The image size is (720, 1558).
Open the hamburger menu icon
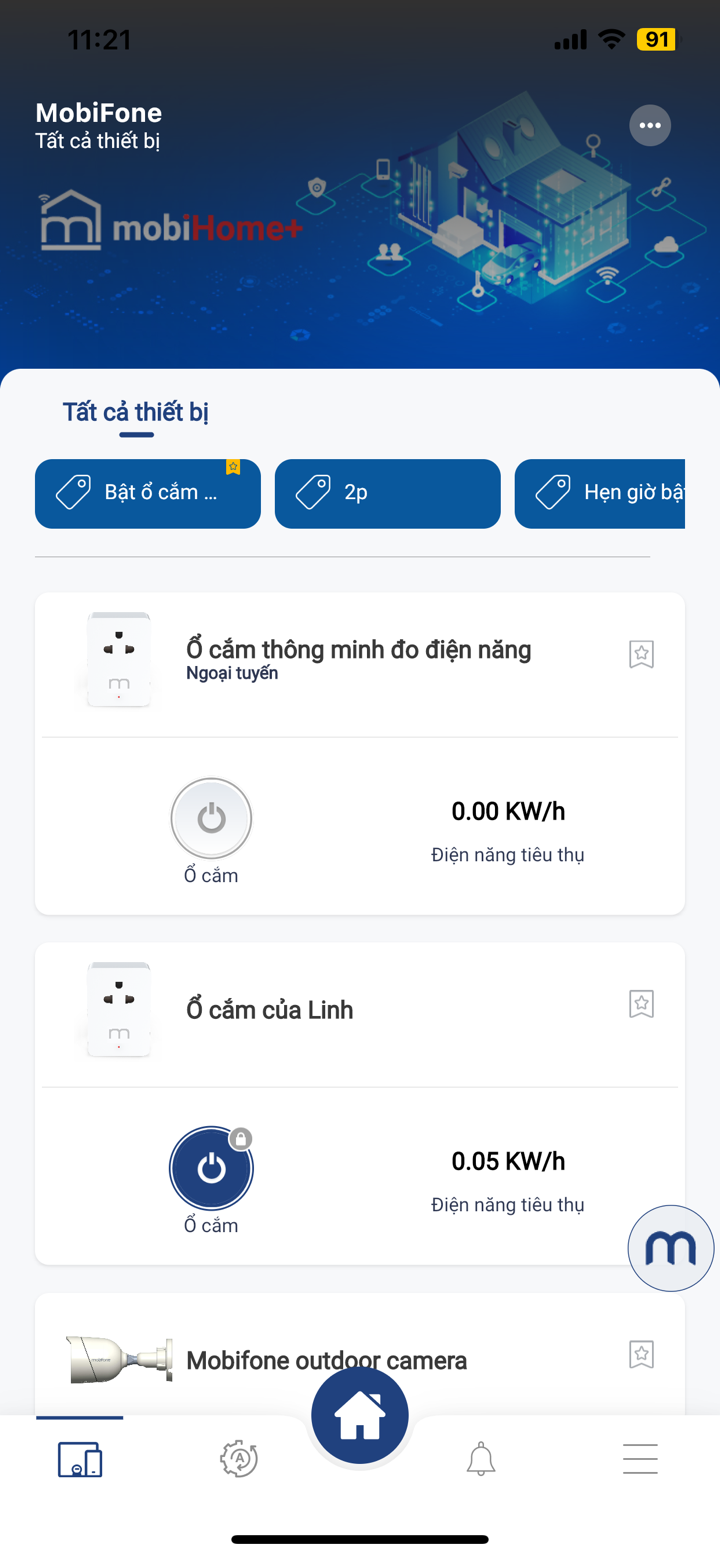tap(640, 1458)
